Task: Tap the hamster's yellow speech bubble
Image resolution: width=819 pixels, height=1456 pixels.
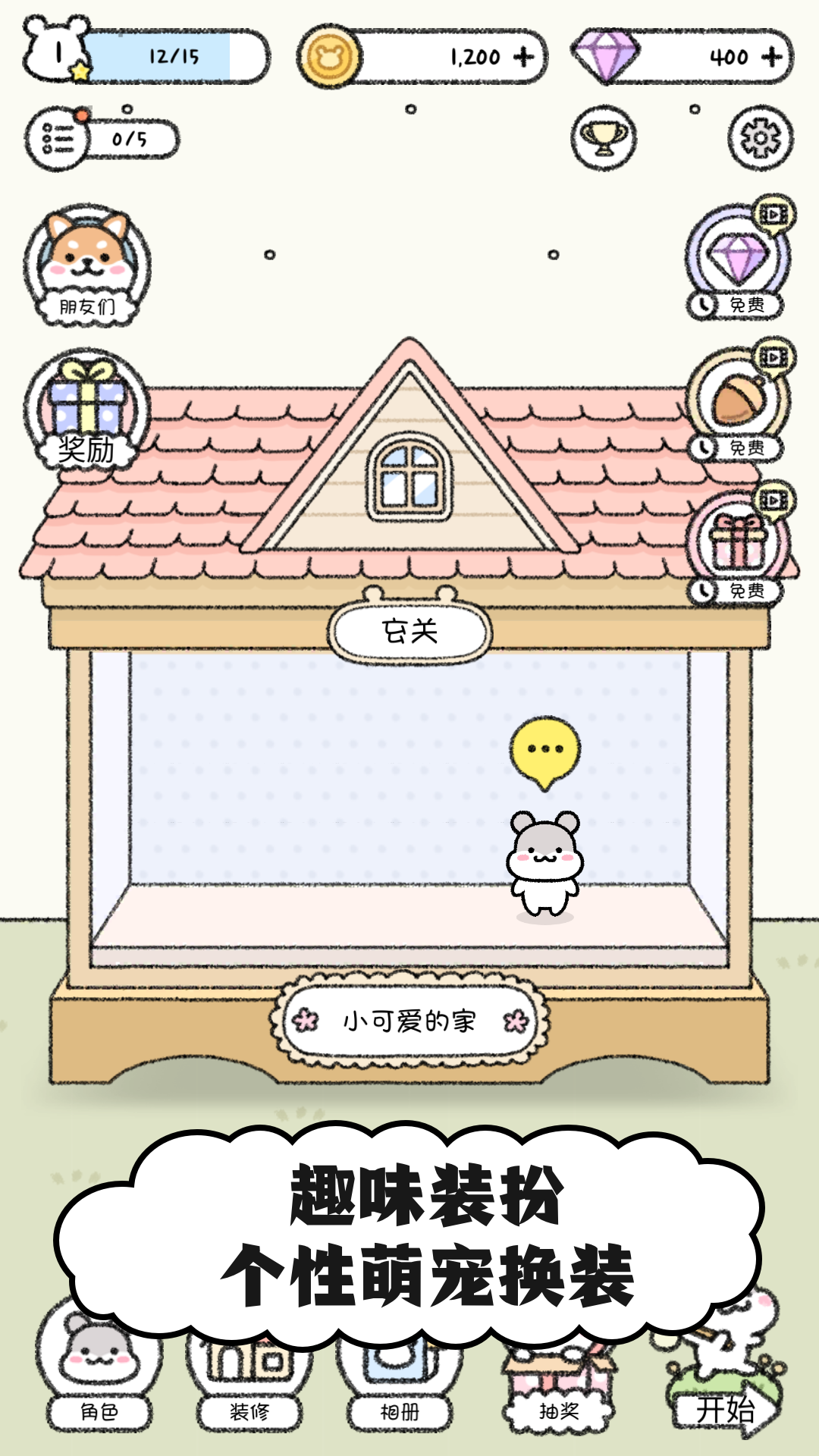Action: [544, 749]
